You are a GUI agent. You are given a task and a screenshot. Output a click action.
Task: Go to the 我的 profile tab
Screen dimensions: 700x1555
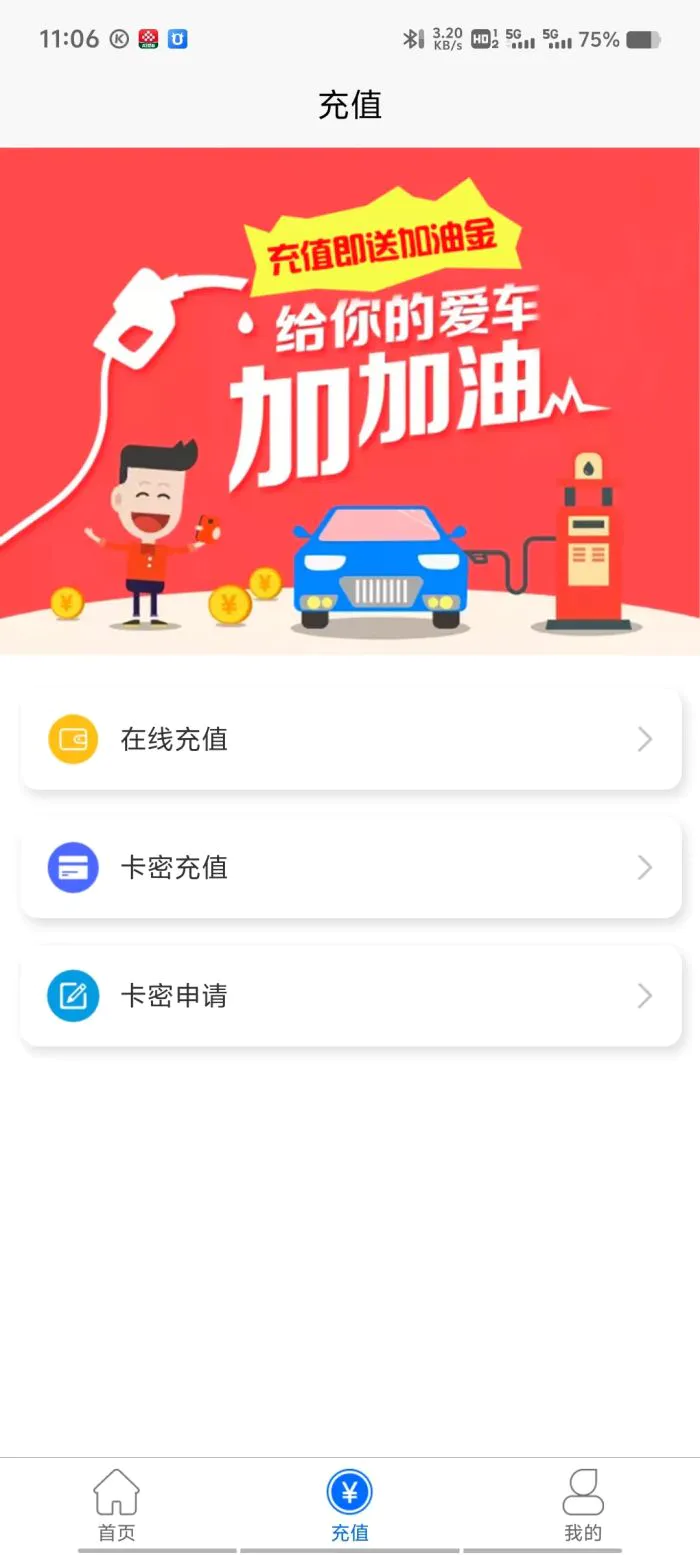[x=583, y=1505]
